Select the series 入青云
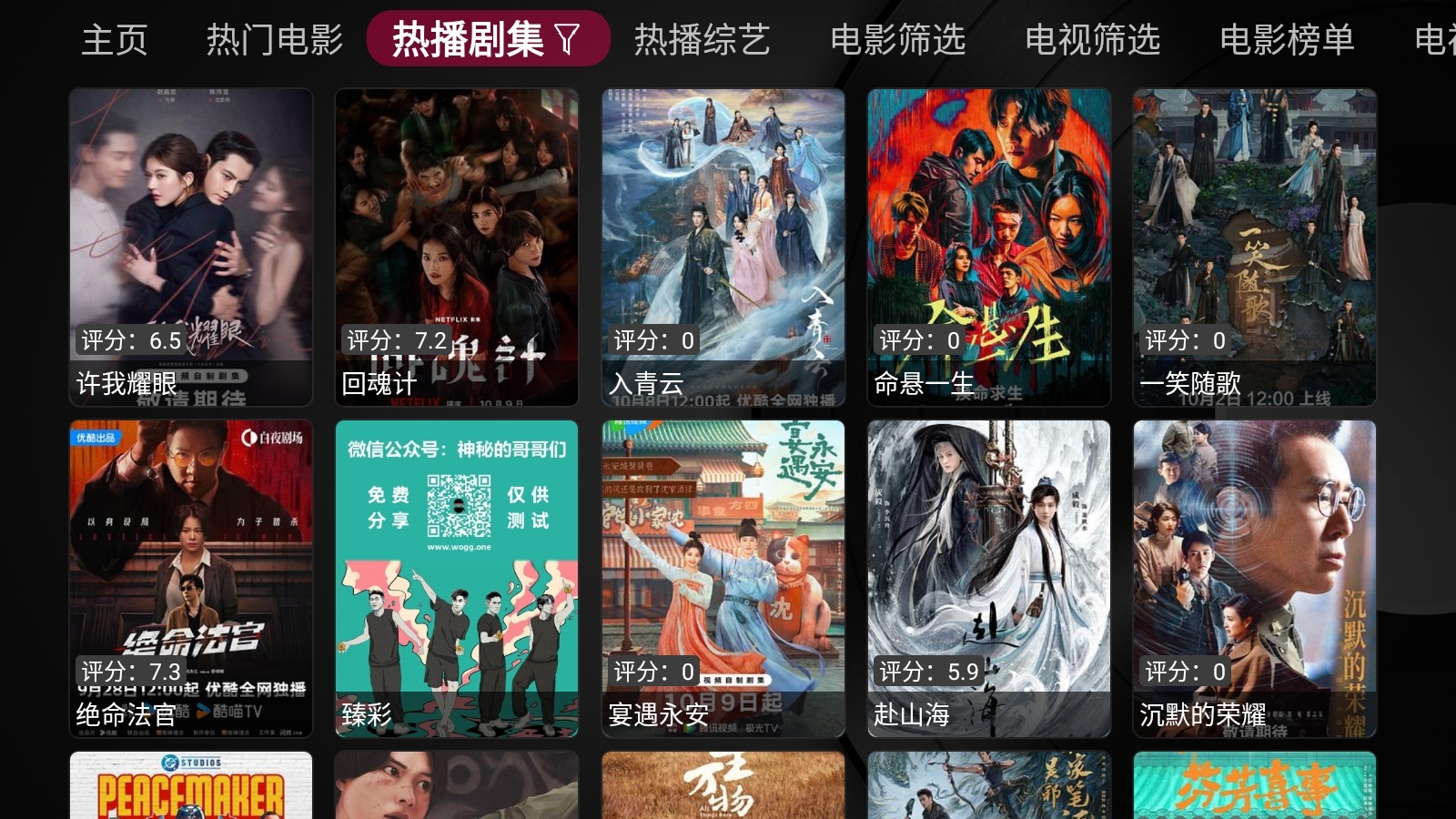This screenshot has width=1456, height=819. pyautogui.click(x=723, y=247)
